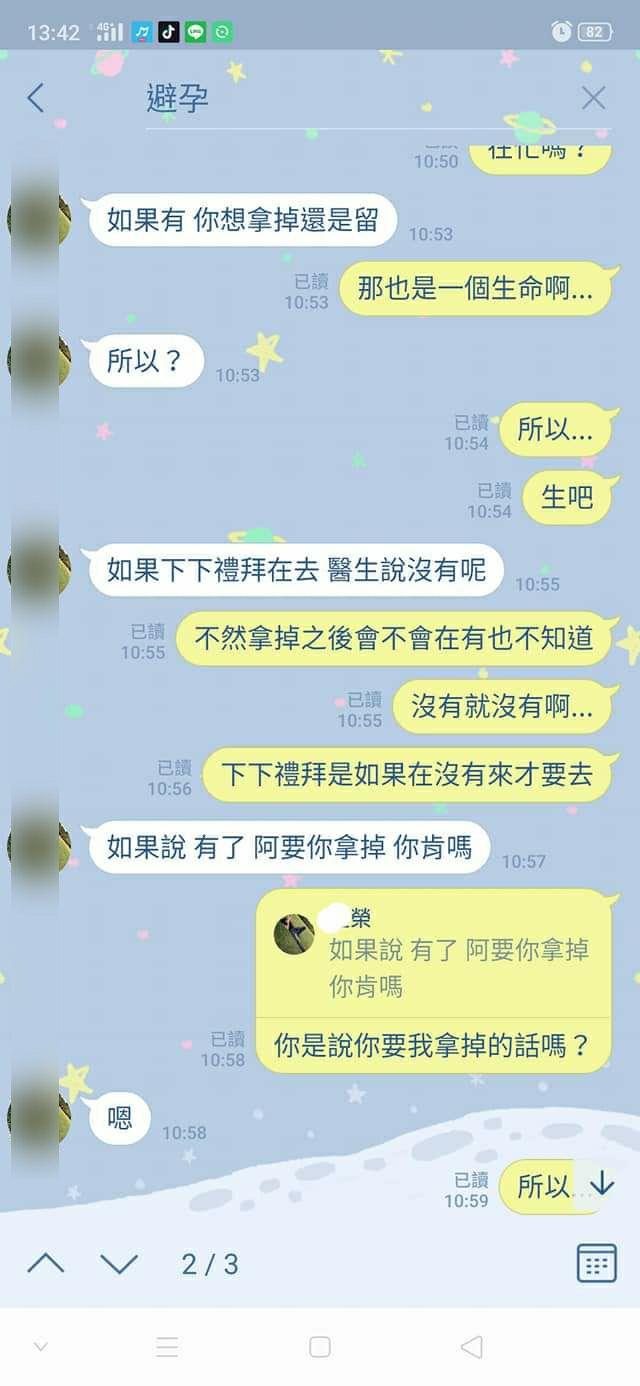Open the recent apps menu

[167, 1347]
